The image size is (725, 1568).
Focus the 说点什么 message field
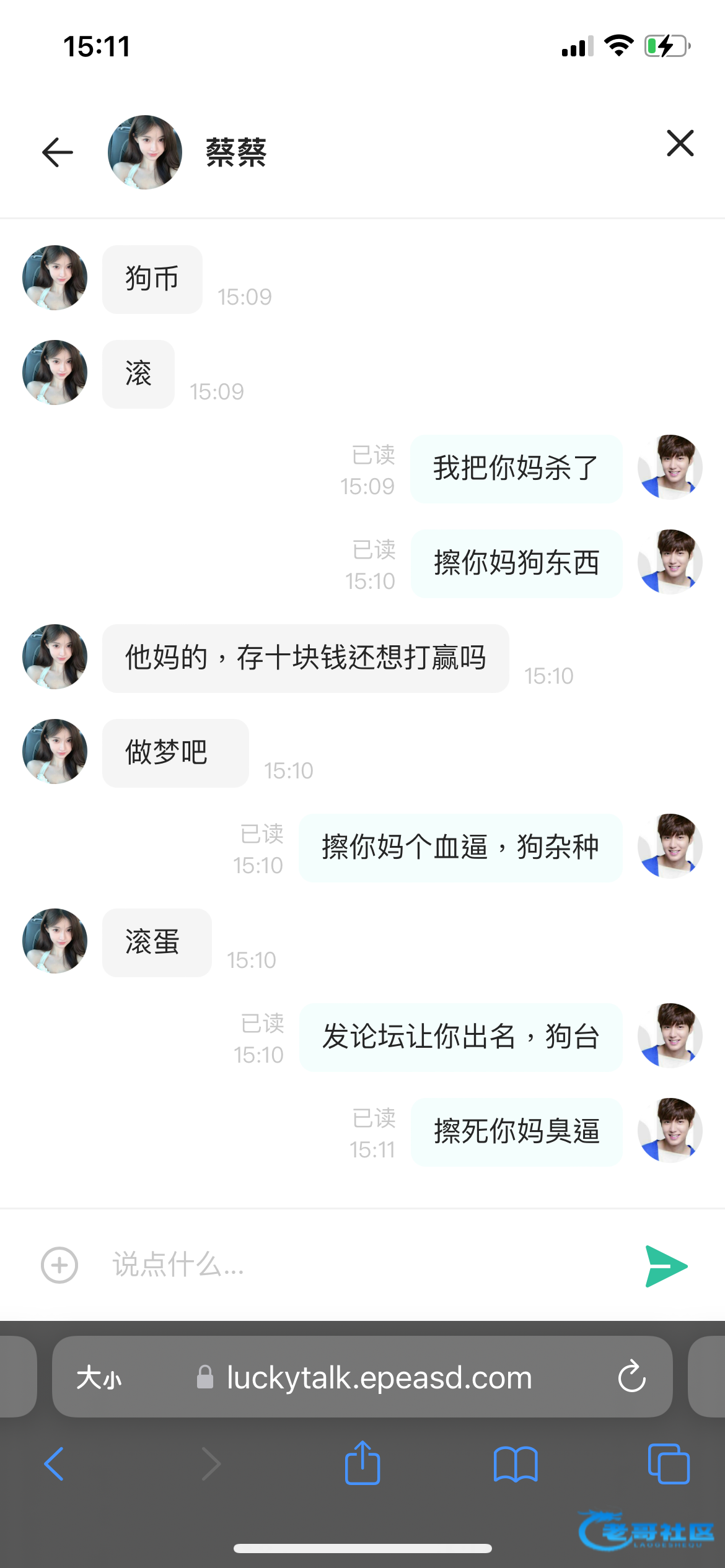(x=359, y=1265)
